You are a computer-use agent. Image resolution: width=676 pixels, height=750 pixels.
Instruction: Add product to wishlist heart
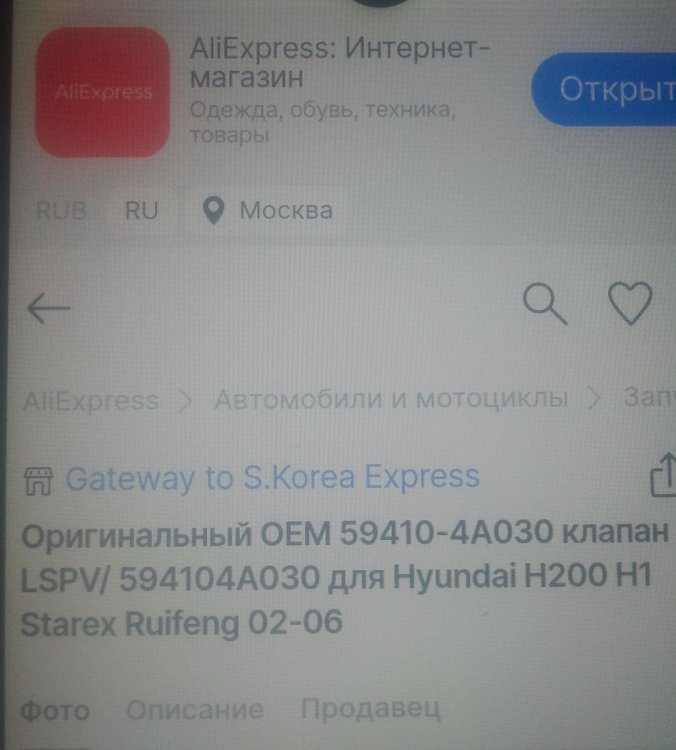[x=631, y=304]
